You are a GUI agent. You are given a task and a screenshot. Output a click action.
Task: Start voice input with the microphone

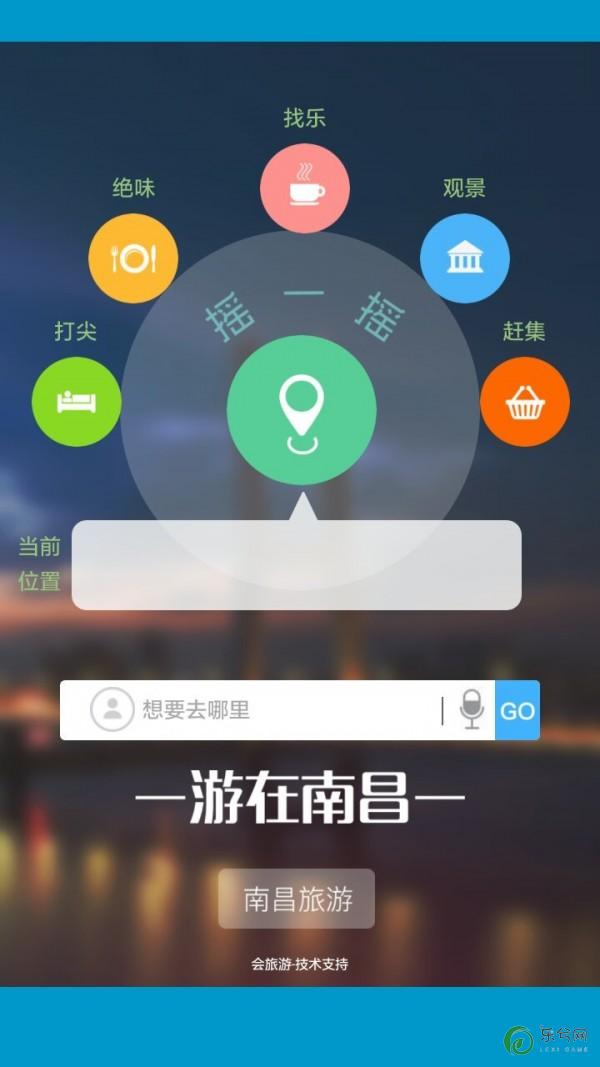point(470,711)
